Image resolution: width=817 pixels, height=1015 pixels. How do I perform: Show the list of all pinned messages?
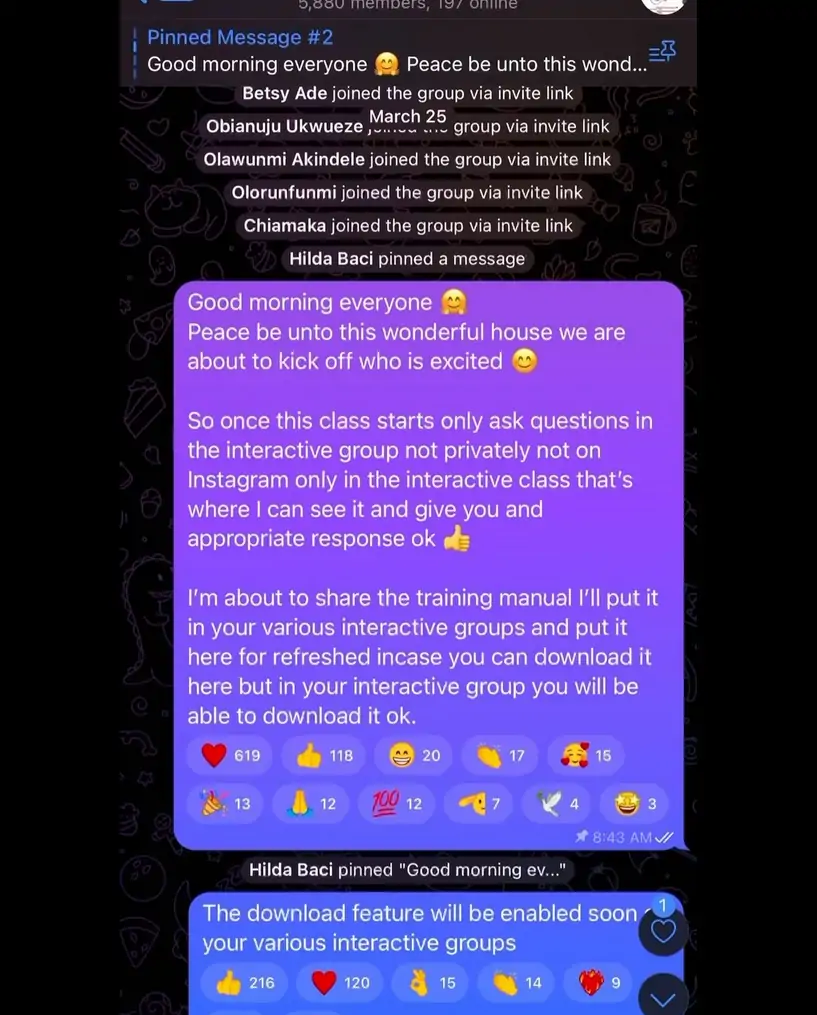click(662, 52)
